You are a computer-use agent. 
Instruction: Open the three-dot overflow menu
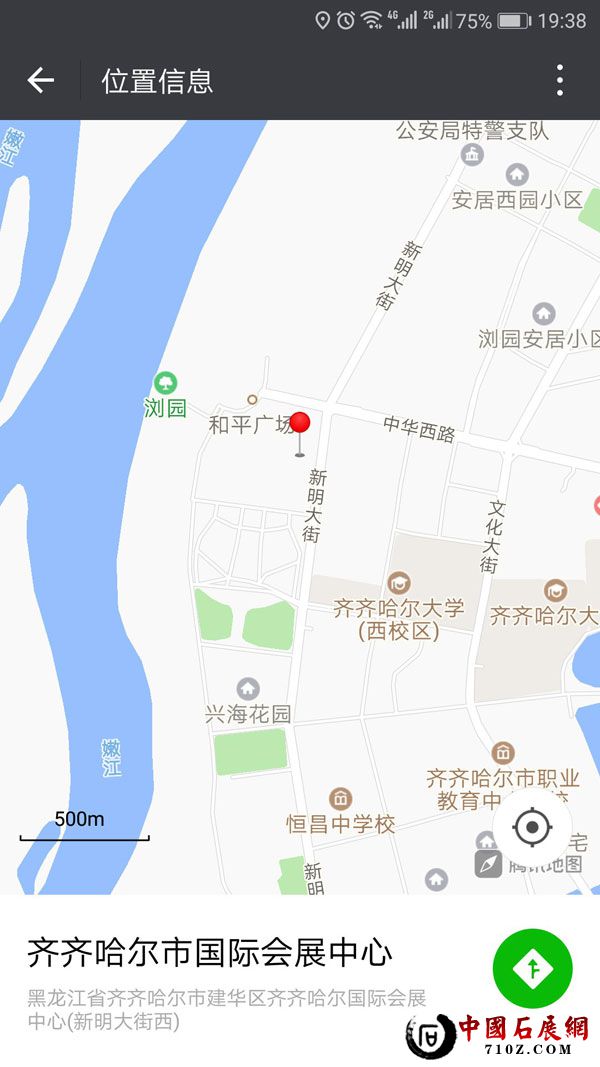559,80
